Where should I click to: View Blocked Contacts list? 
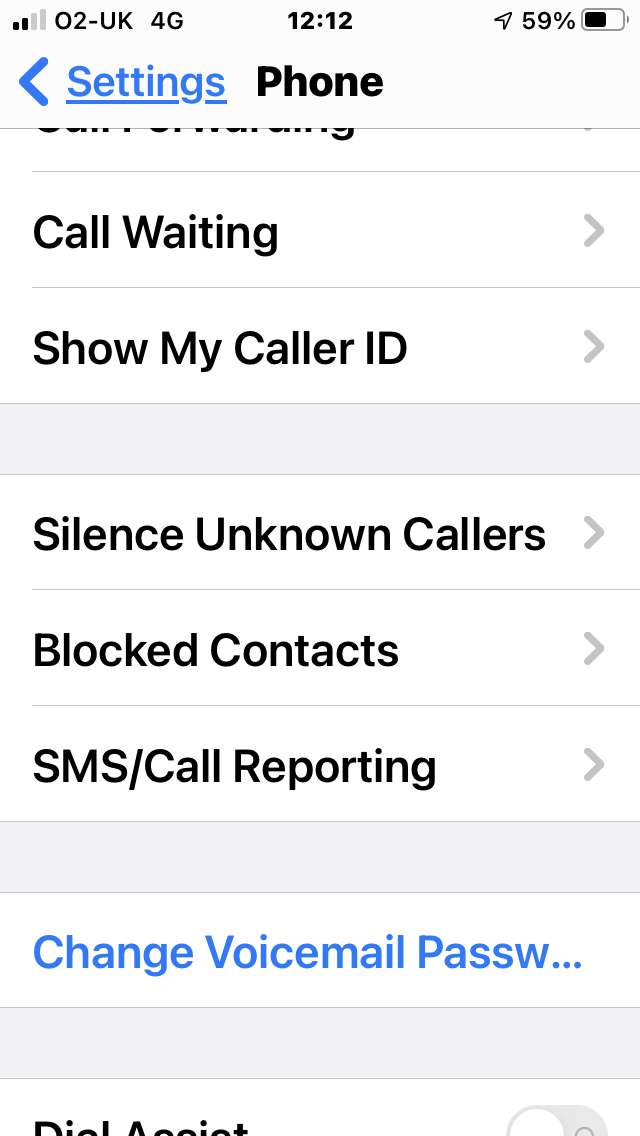(x=320, y=650)
